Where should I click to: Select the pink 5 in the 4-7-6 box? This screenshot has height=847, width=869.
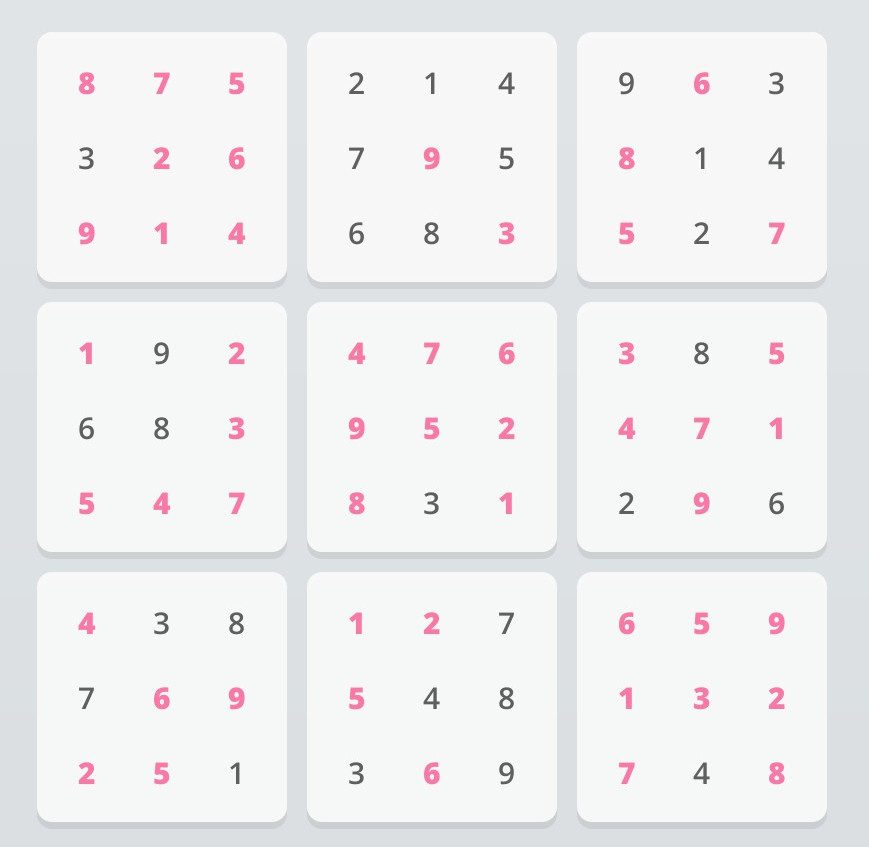(x=431, y=428)
